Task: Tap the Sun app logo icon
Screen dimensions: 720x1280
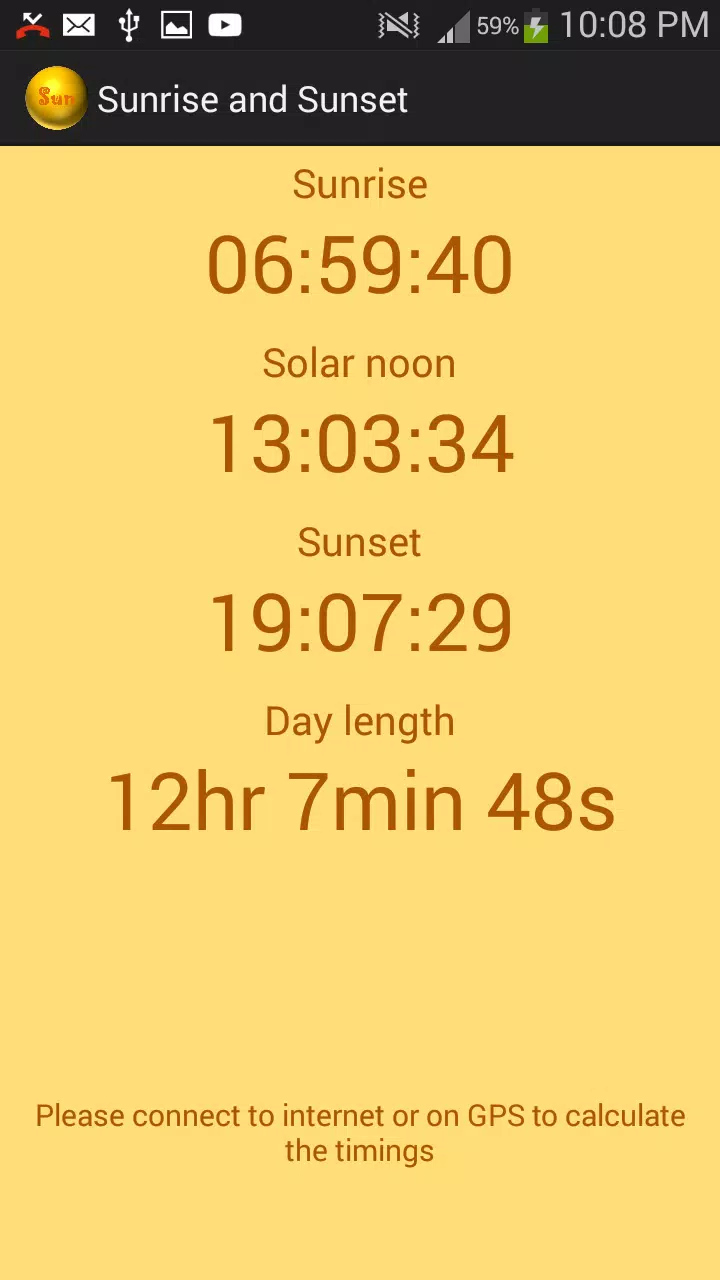Action: pos(56,98)
